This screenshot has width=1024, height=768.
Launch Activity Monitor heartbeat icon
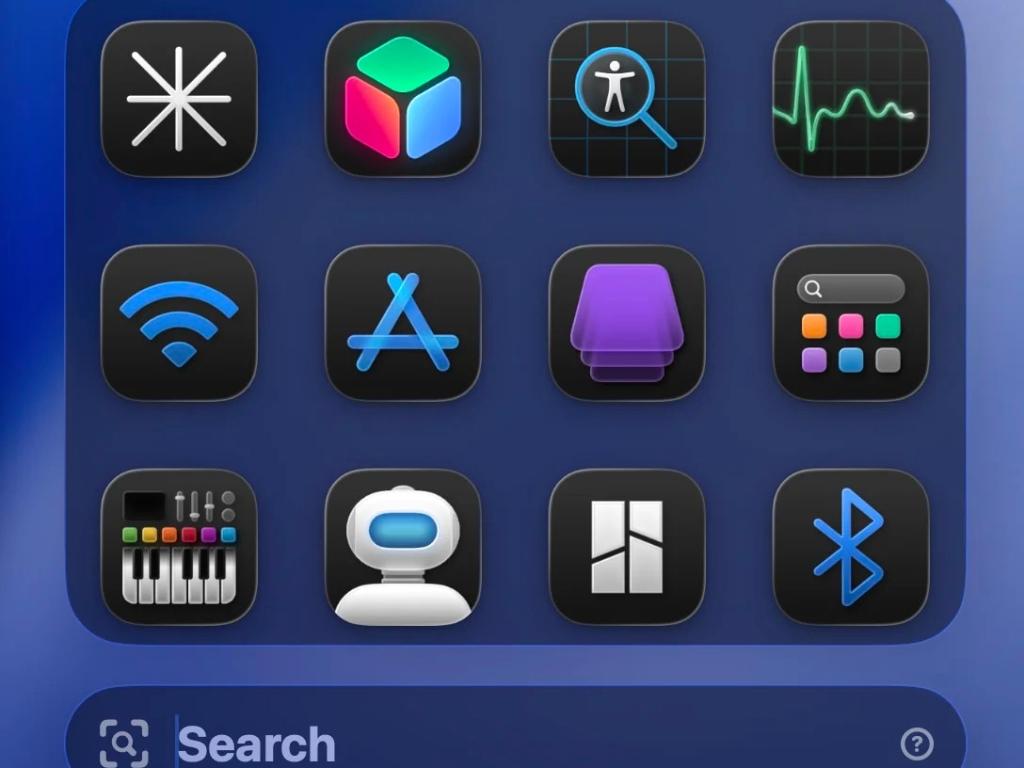pyautogui.click(x=851, y=99)
